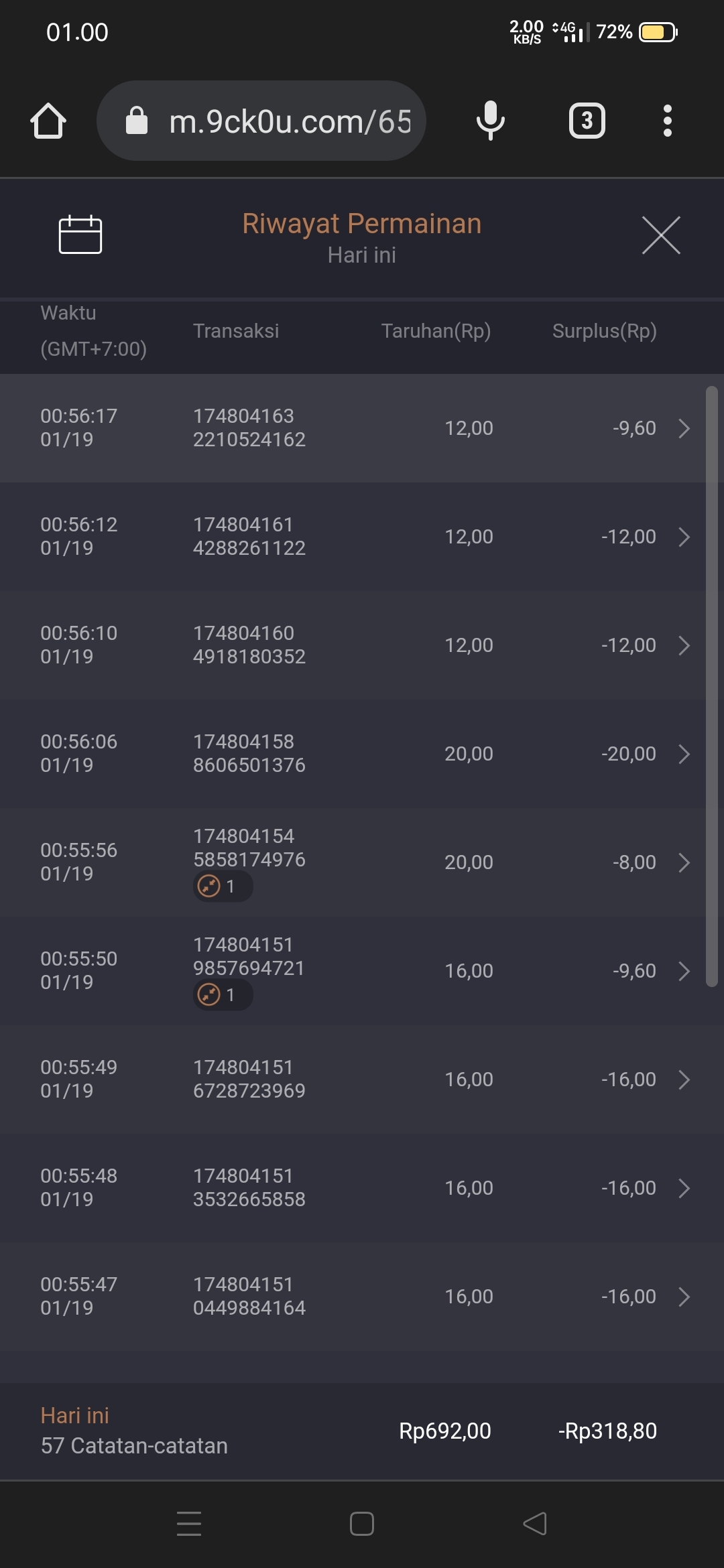View the 00:55:50 bet details
Image resolution: width=724 pixels, height=1568 pixels.
(x=362, y=971)
